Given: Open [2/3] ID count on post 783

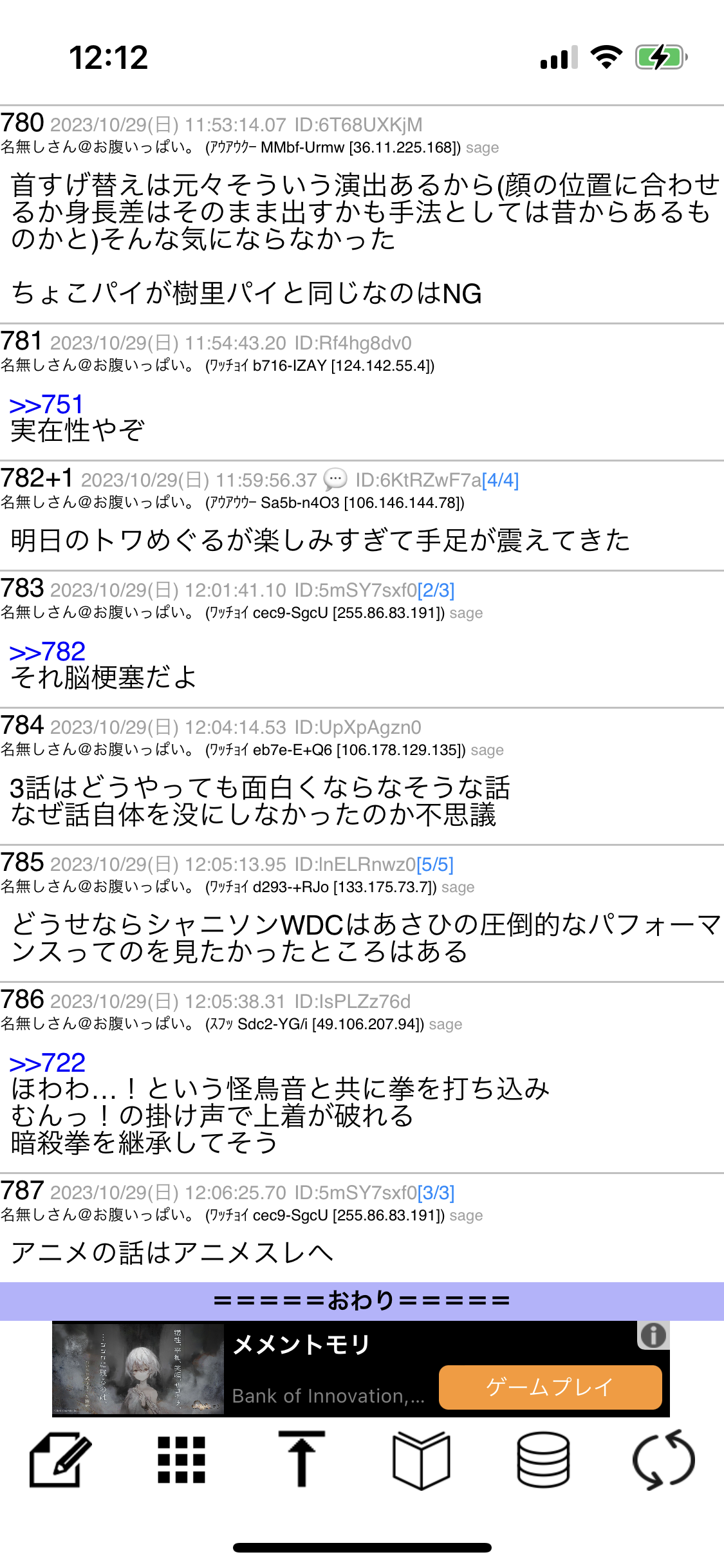Looking at the screenshot, I should pyautogui.click(x=436, y=590).
